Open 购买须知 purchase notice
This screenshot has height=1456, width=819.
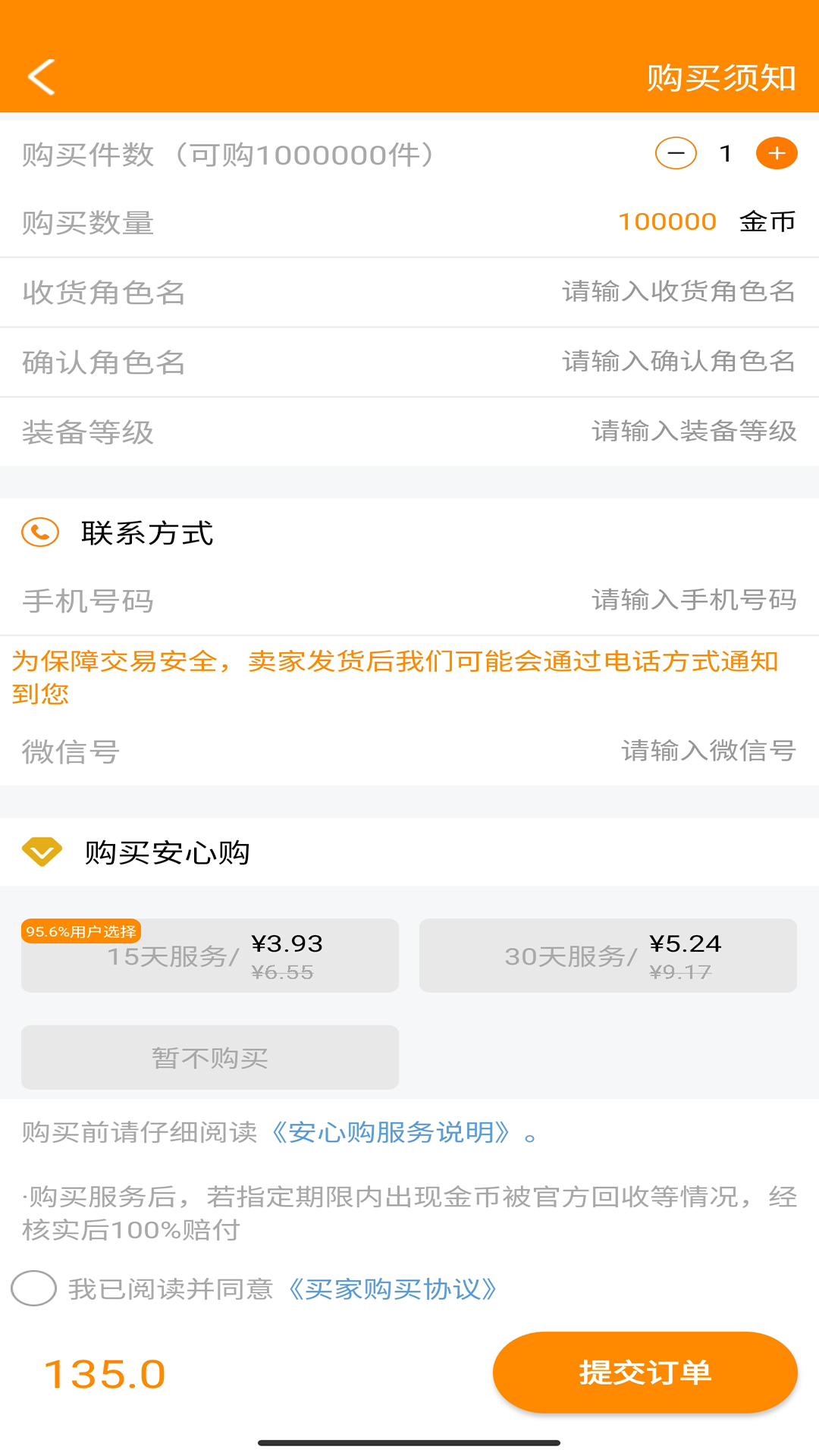(x=720, y=78)
